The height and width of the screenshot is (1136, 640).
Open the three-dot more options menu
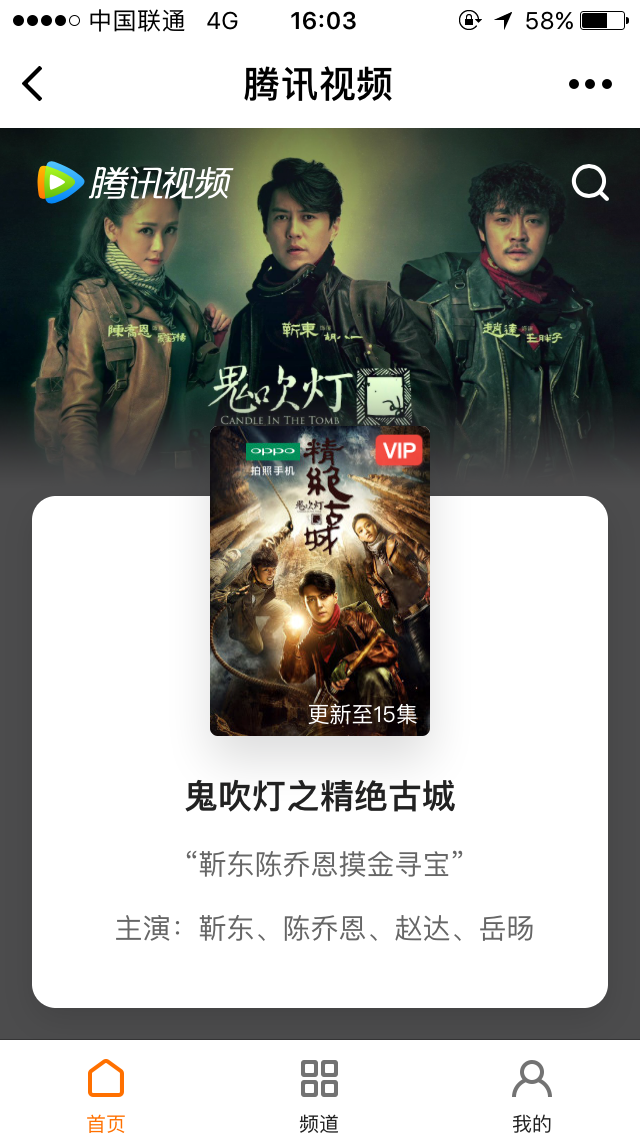point(590,84)
